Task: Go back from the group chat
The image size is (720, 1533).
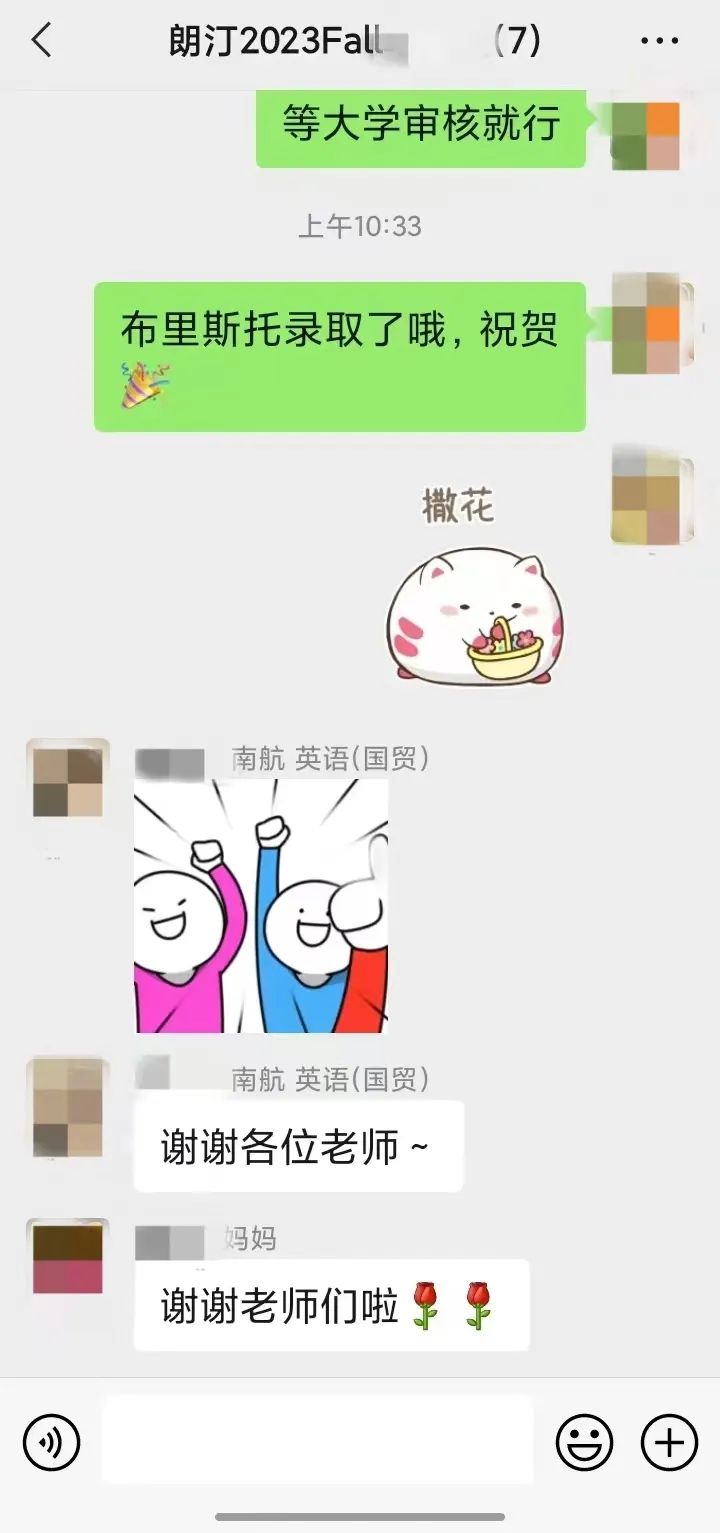Action: click(41, 41)
